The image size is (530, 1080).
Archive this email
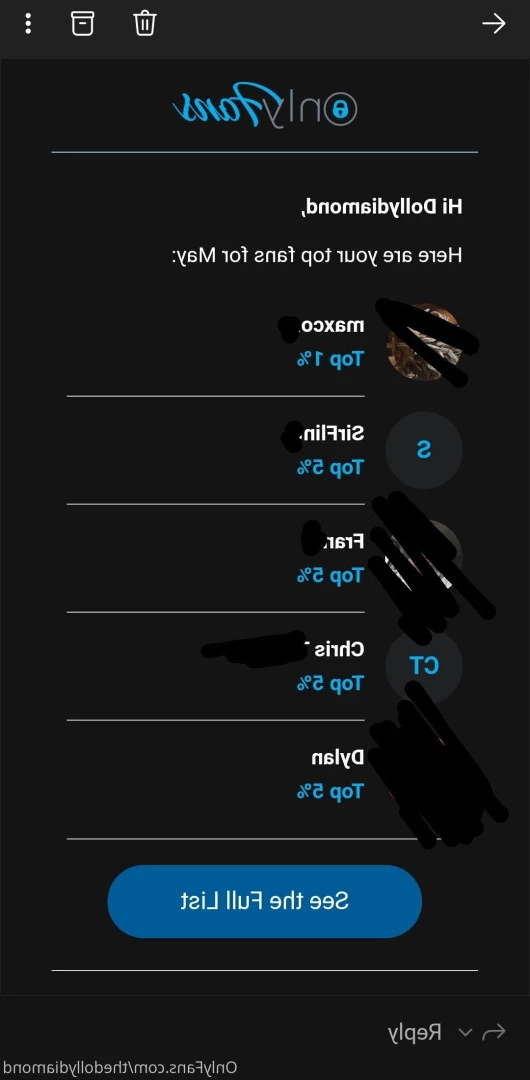(82, 24)
